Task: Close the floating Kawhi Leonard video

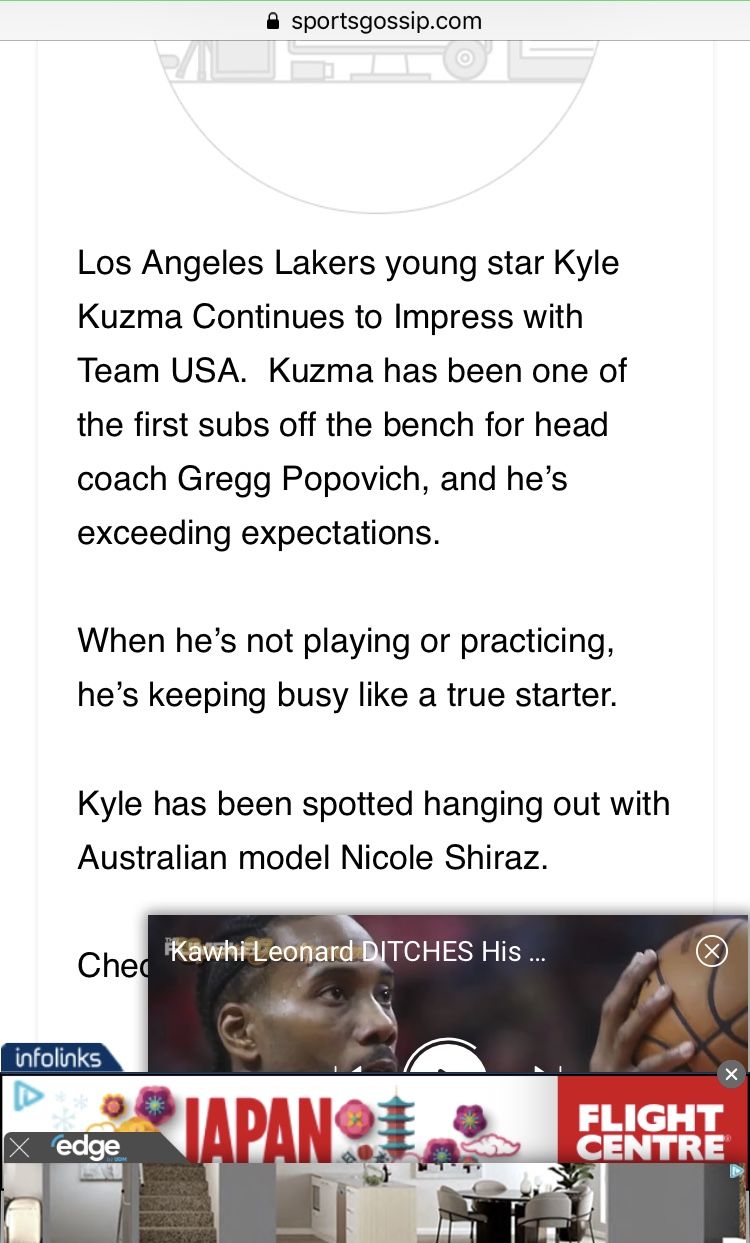Action: (x=711, y=950)
